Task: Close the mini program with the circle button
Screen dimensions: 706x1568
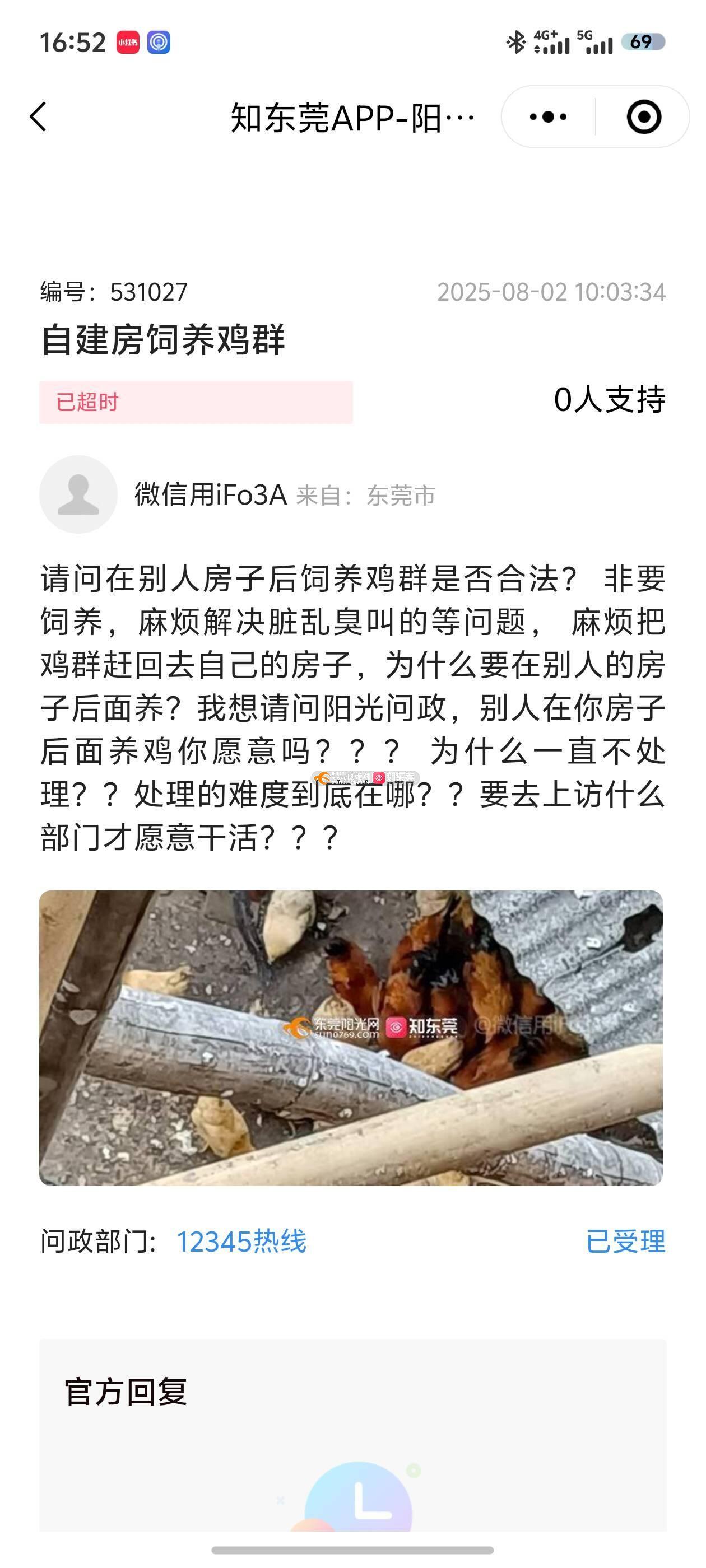Action: click(644, 116)
